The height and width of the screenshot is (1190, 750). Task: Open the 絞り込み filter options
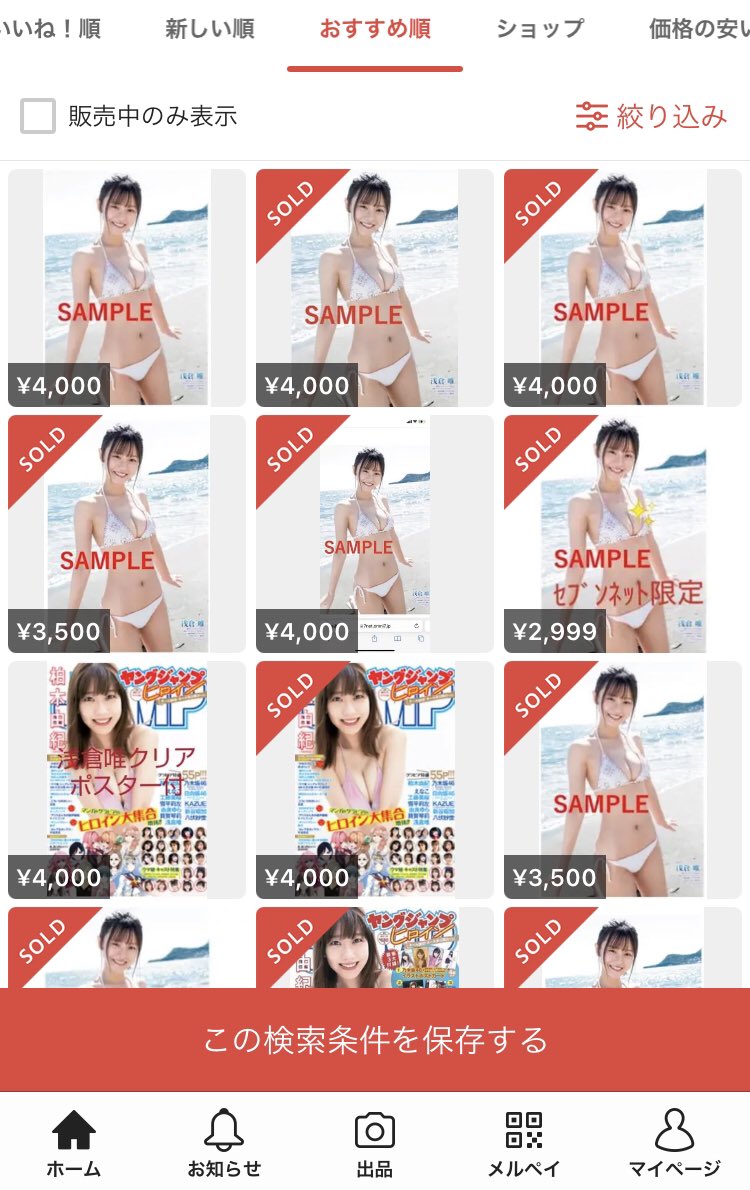tap(651, 116)
